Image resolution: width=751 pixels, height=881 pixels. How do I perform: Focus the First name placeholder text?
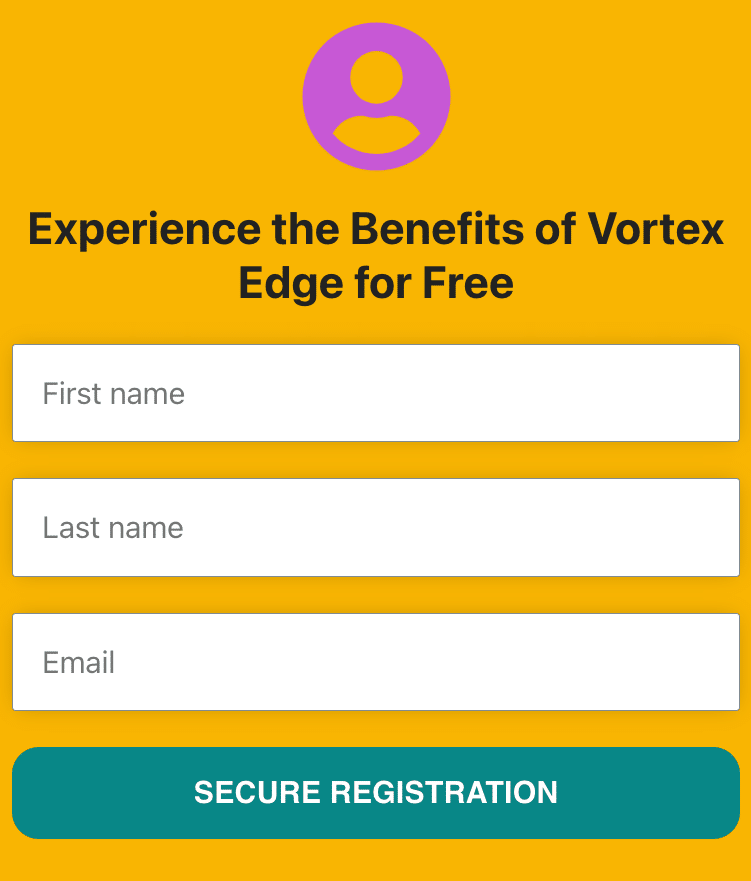point(113,394)
